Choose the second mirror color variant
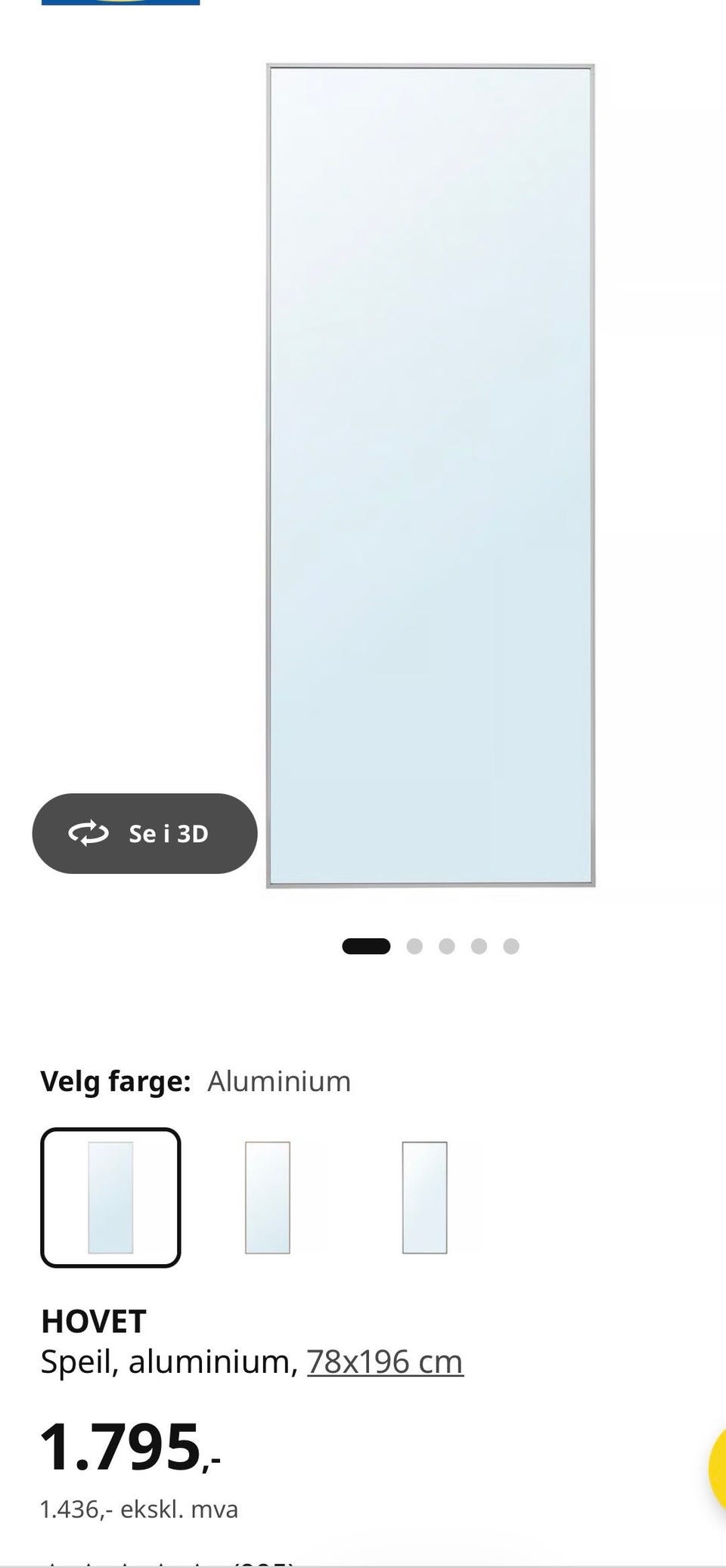The width and height of the screenshot is (726, 1568). 268,1198
